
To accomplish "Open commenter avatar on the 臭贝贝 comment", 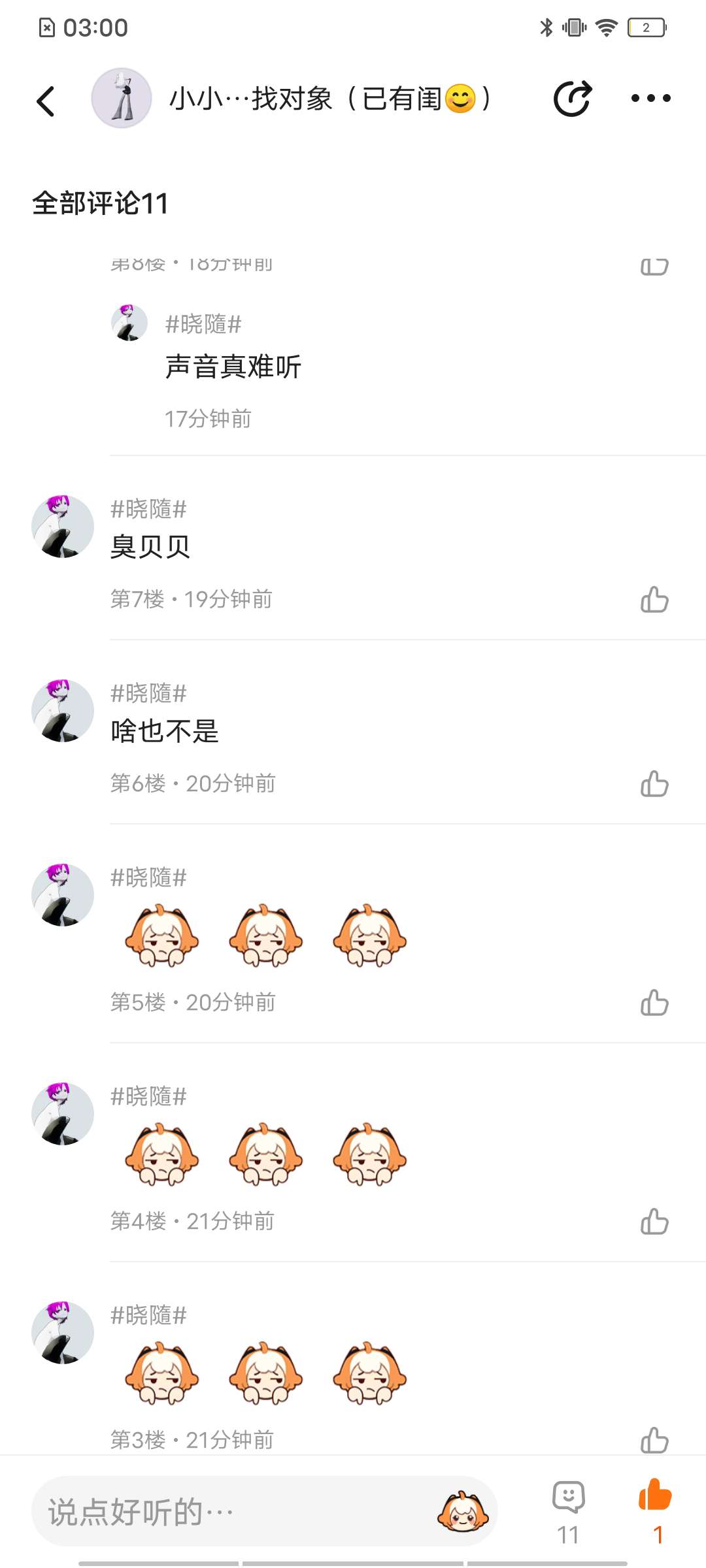I will coord(63,527).
